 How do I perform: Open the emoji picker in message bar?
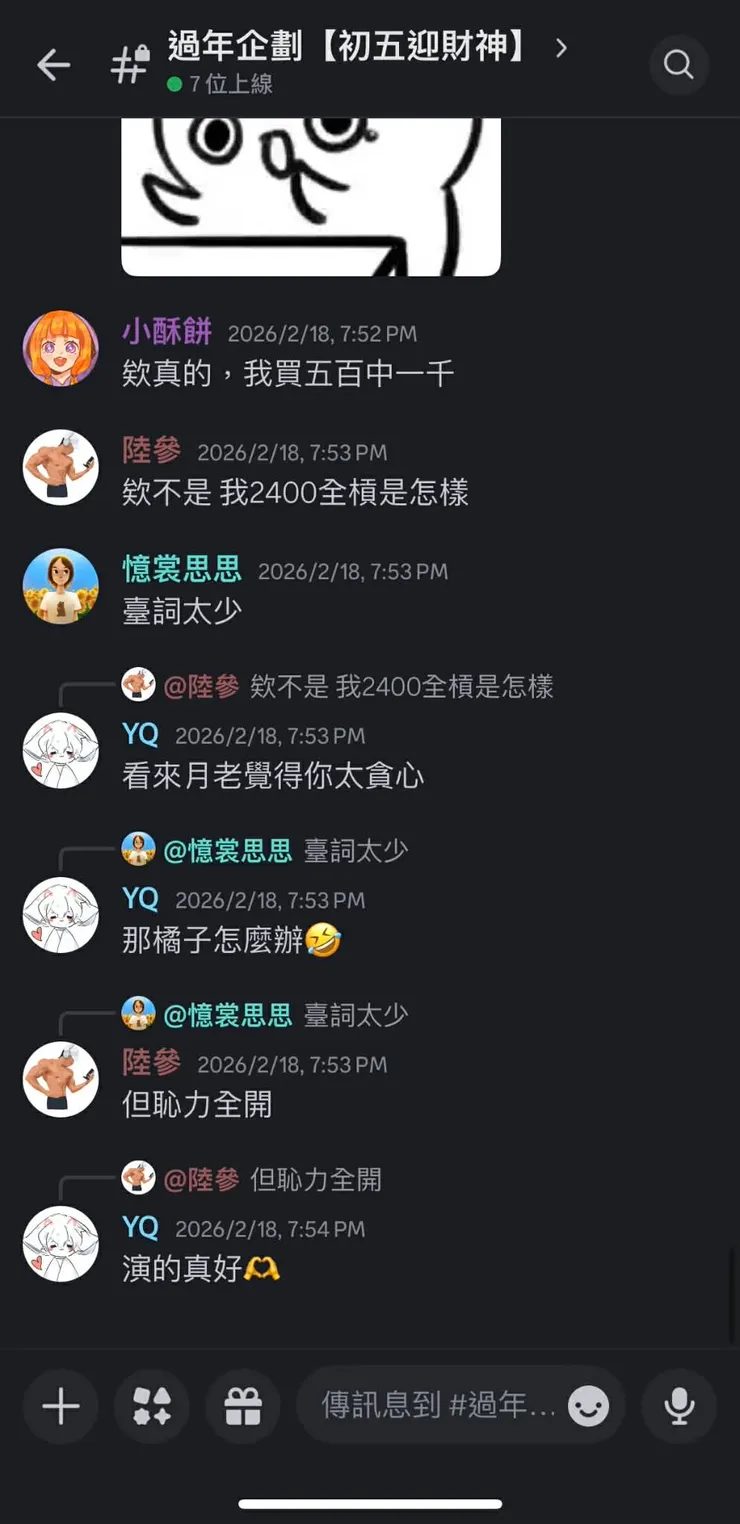click(589, 1405)
